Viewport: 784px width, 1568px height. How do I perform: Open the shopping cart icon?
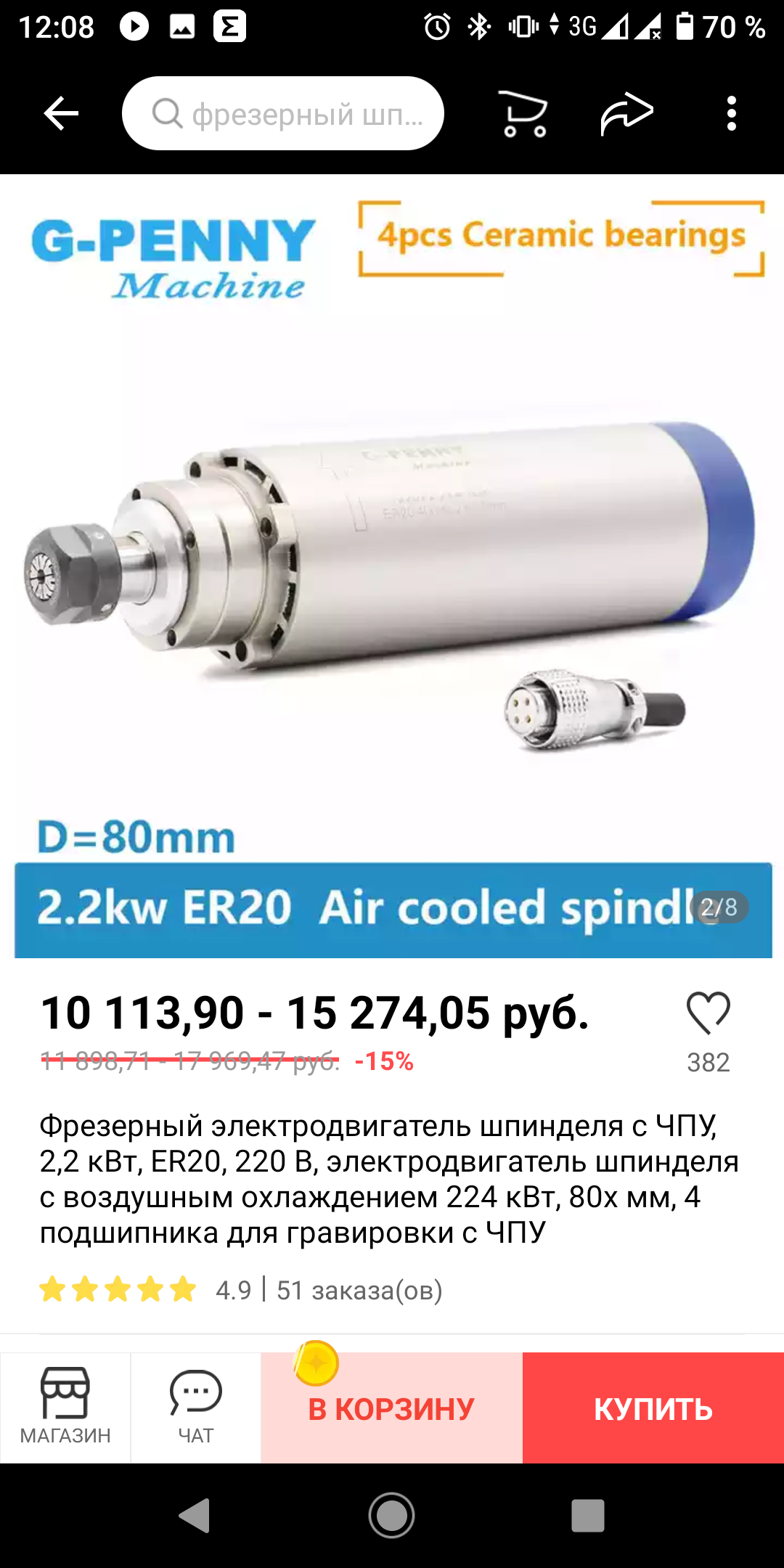point(524,113)
